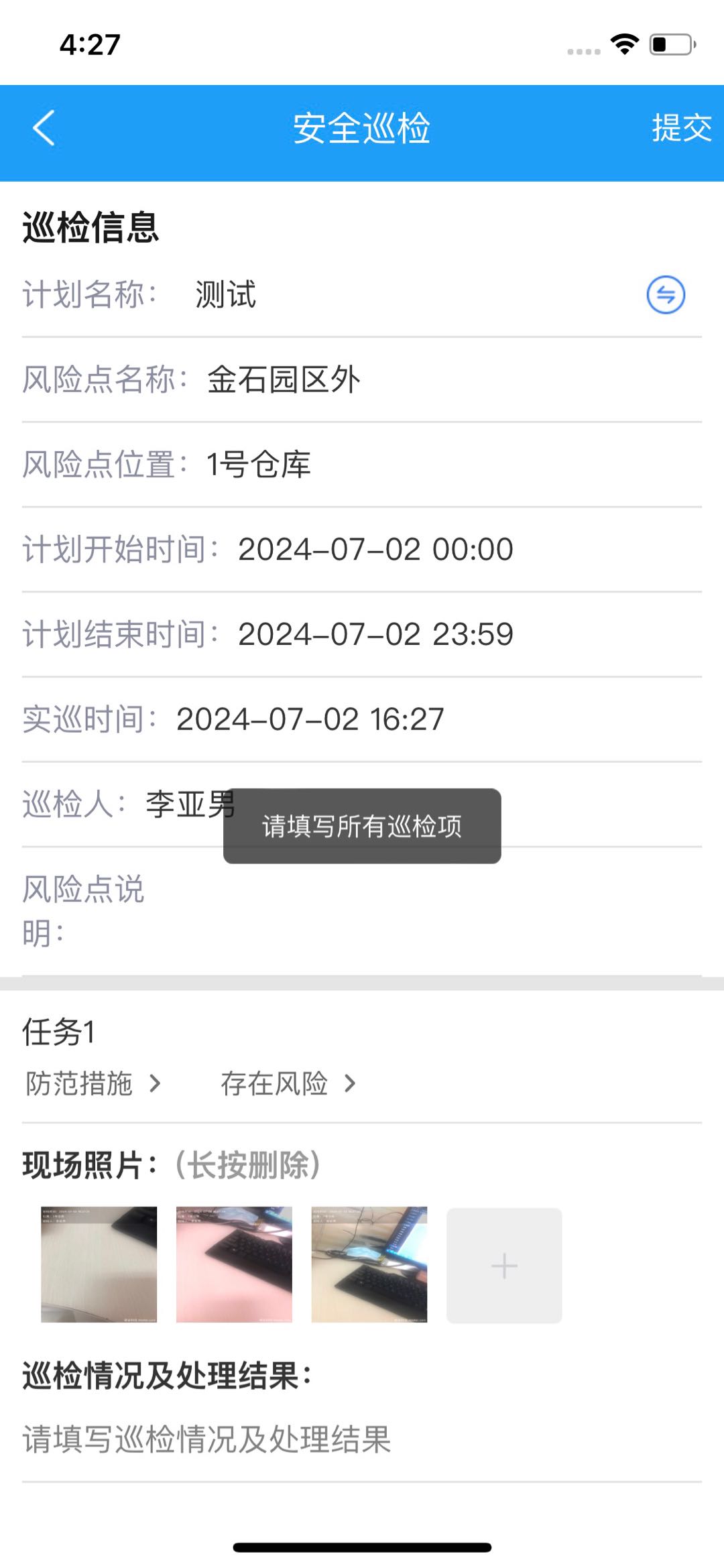Submit the inspection with 提交
The image size is (724, 1568).
(681, 128)
